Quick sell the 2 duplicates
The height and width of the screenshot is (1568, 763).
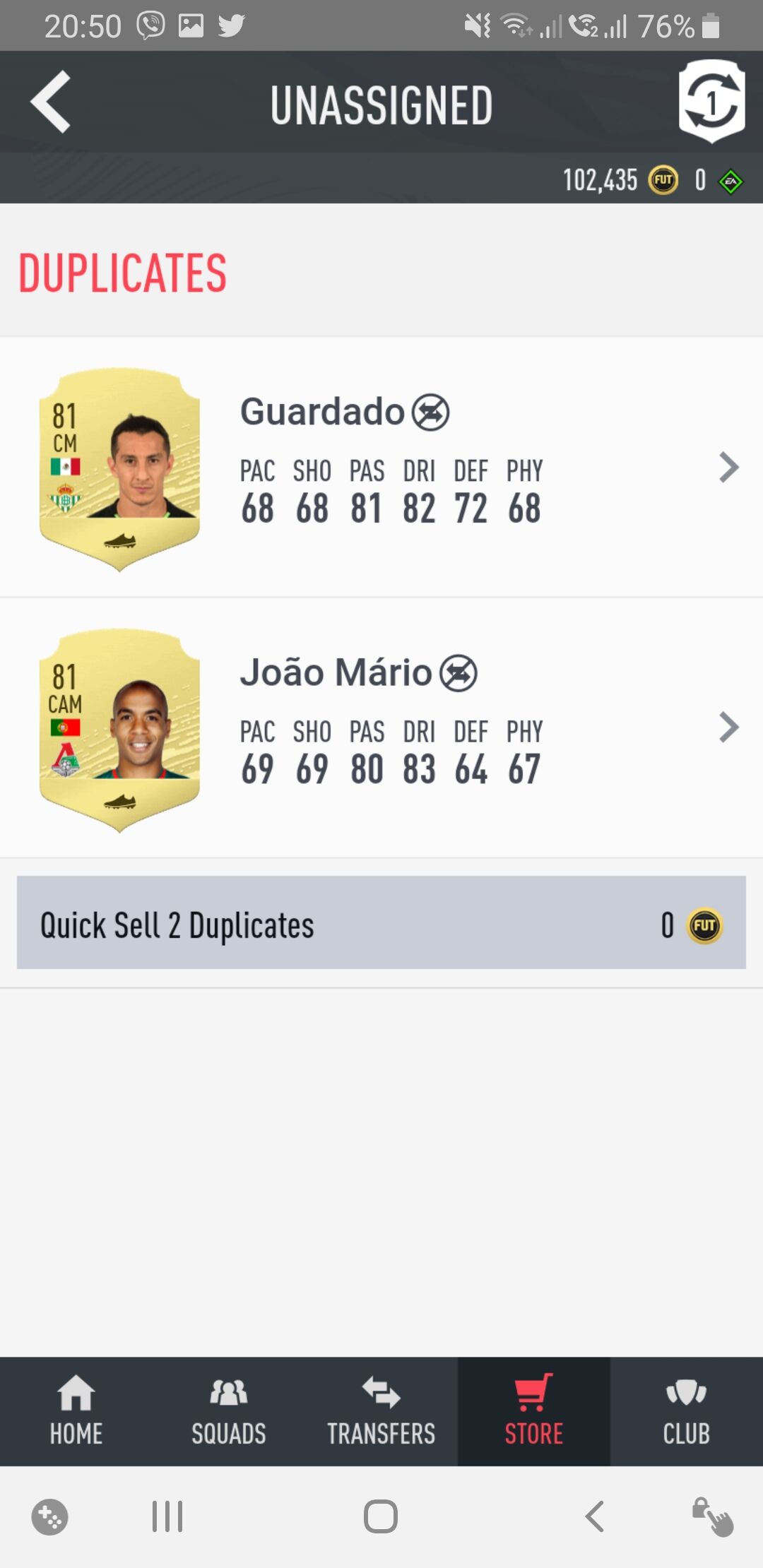pyautogui.click(x=381, y=922)
